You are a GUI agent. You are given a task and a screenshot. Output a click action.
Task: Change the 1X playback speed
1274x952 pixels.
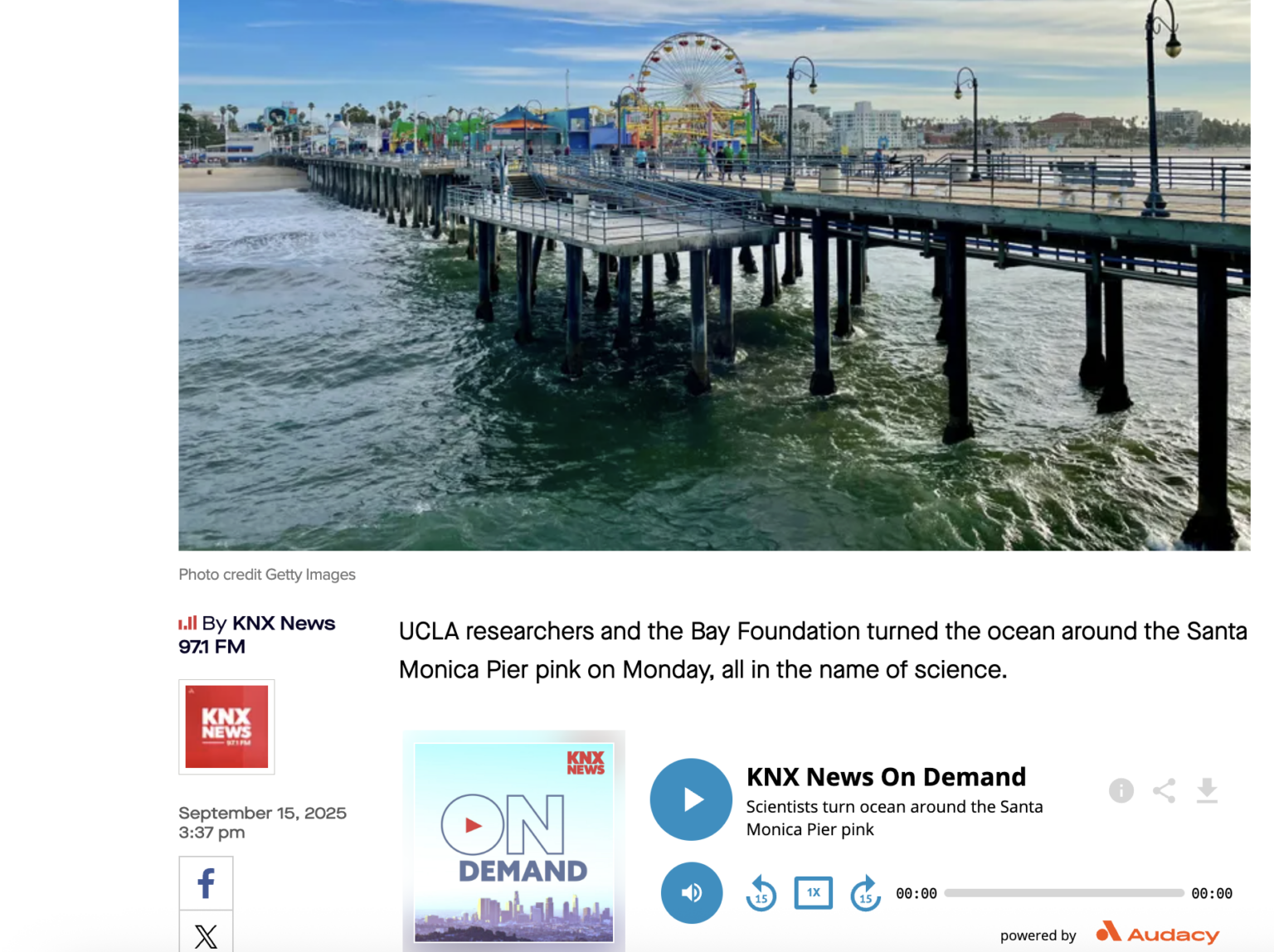click(x=813, y=892)
